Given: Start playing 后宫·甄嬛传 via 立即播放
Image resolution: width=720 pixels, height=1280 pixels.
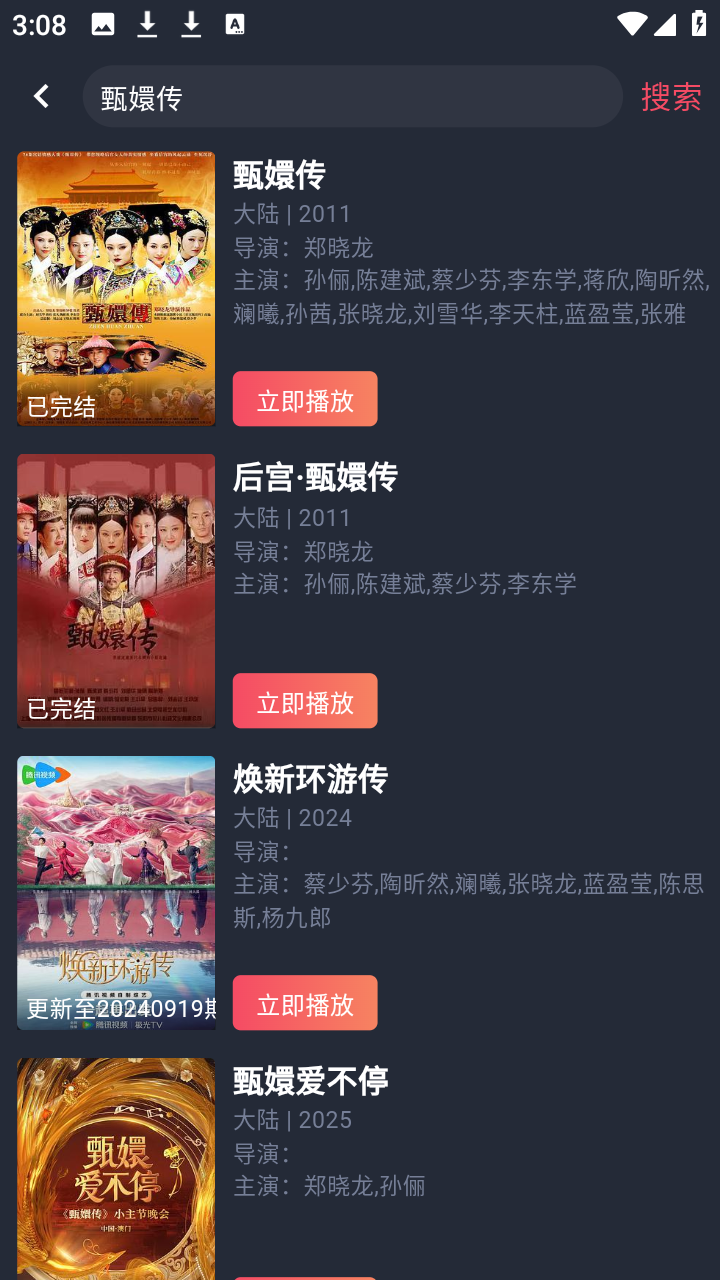Looking at the screenshot, I should click(305, 701).
